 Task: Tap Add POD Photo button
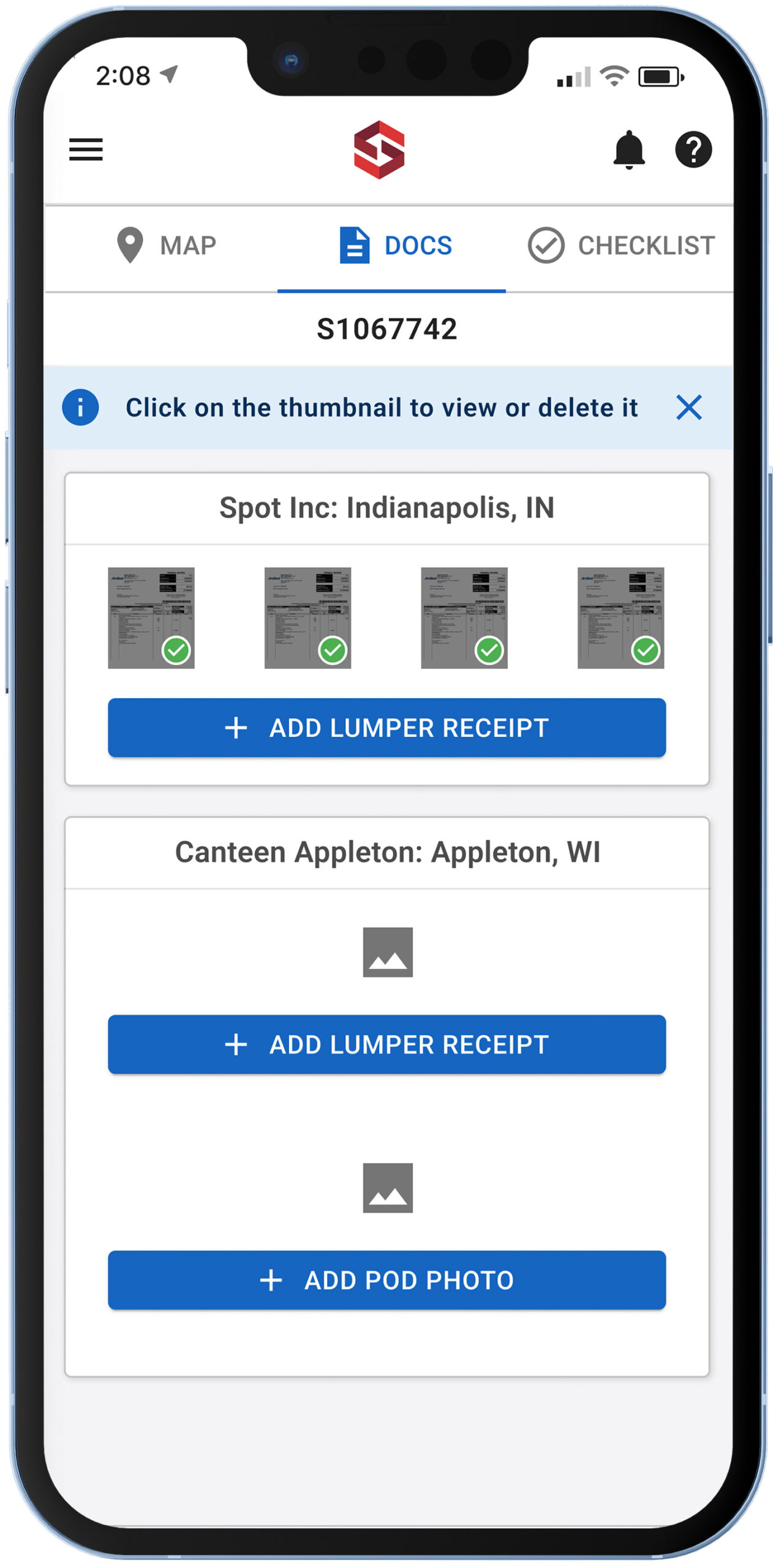click(386, 1280)
